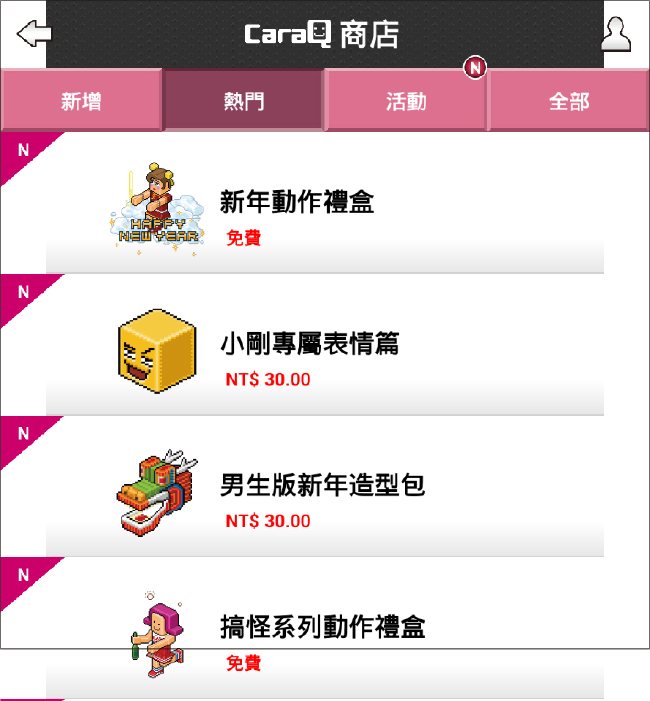This screenshot has width=650, height=701.
Task: Switch to the 新增 tab
Action: click(x=81, y=101)
